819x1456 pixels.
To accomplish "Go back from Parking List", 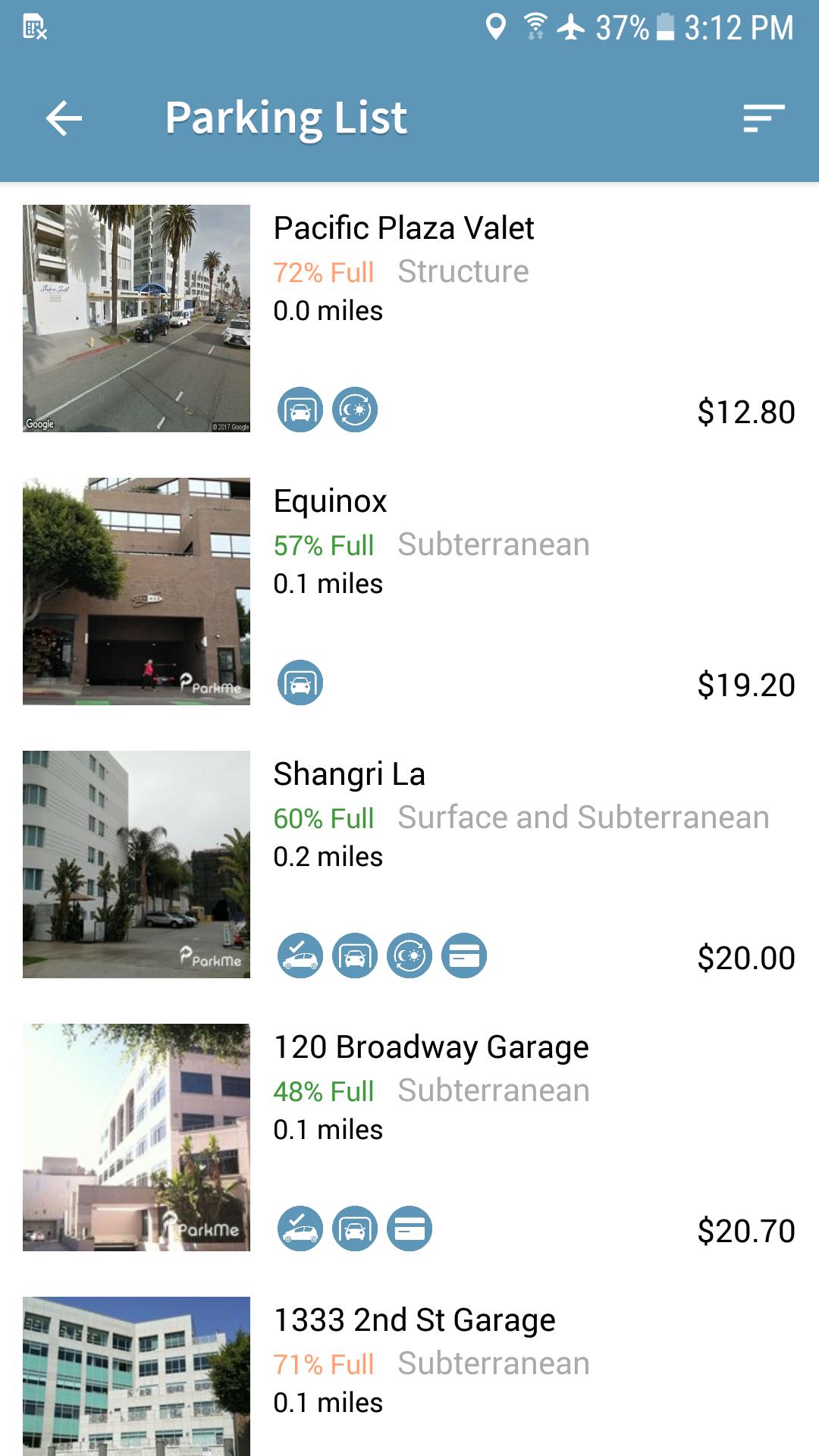I will [64, 118].
